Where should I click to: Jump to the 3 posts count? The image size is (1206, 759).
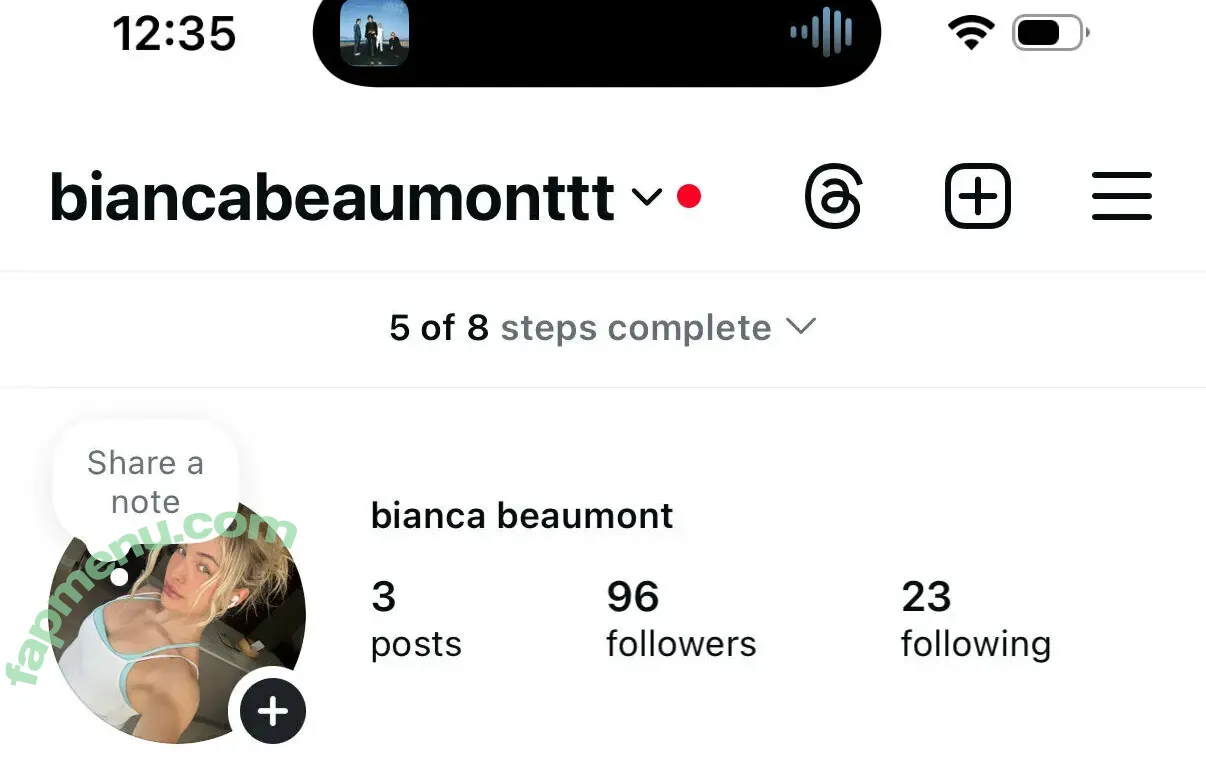tap(415, 620)
